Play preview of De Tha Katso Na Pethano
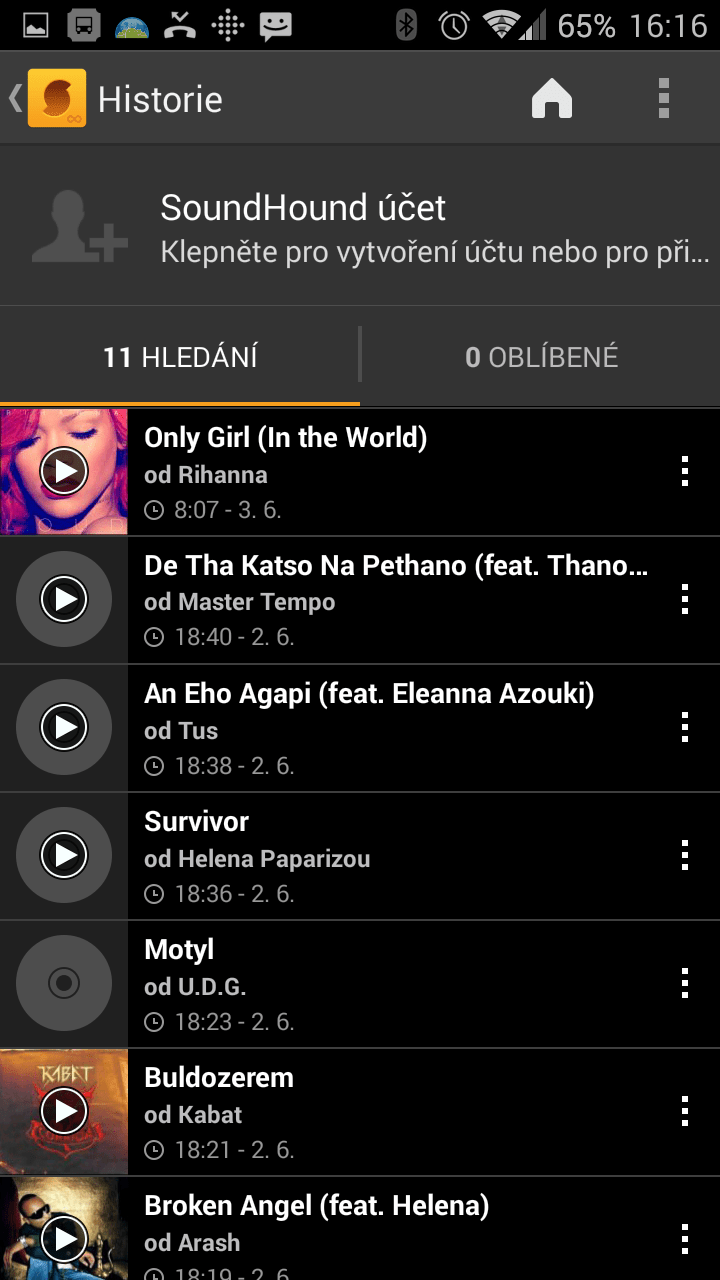 pos(64,599)
